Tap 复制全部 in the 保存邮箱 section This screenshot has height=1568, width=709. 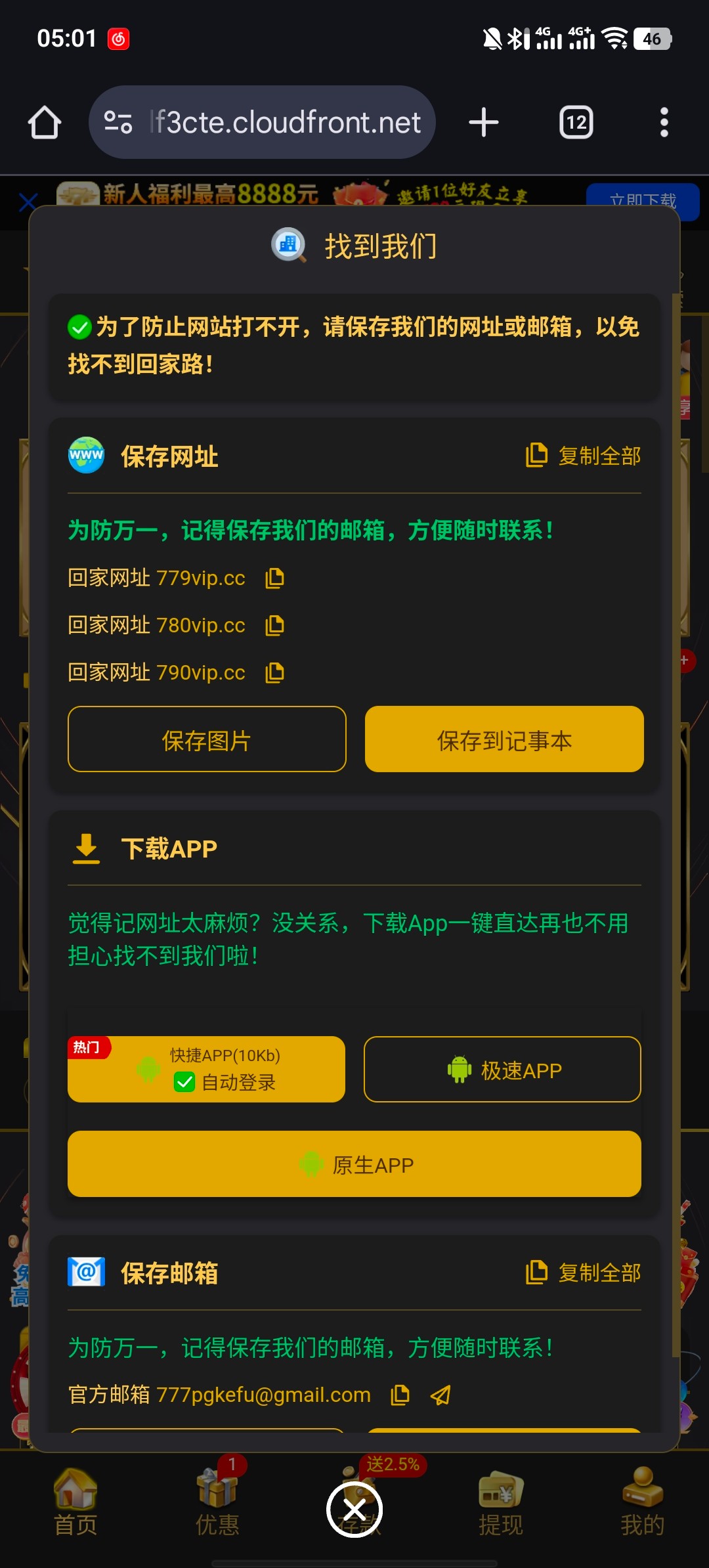584,1273
